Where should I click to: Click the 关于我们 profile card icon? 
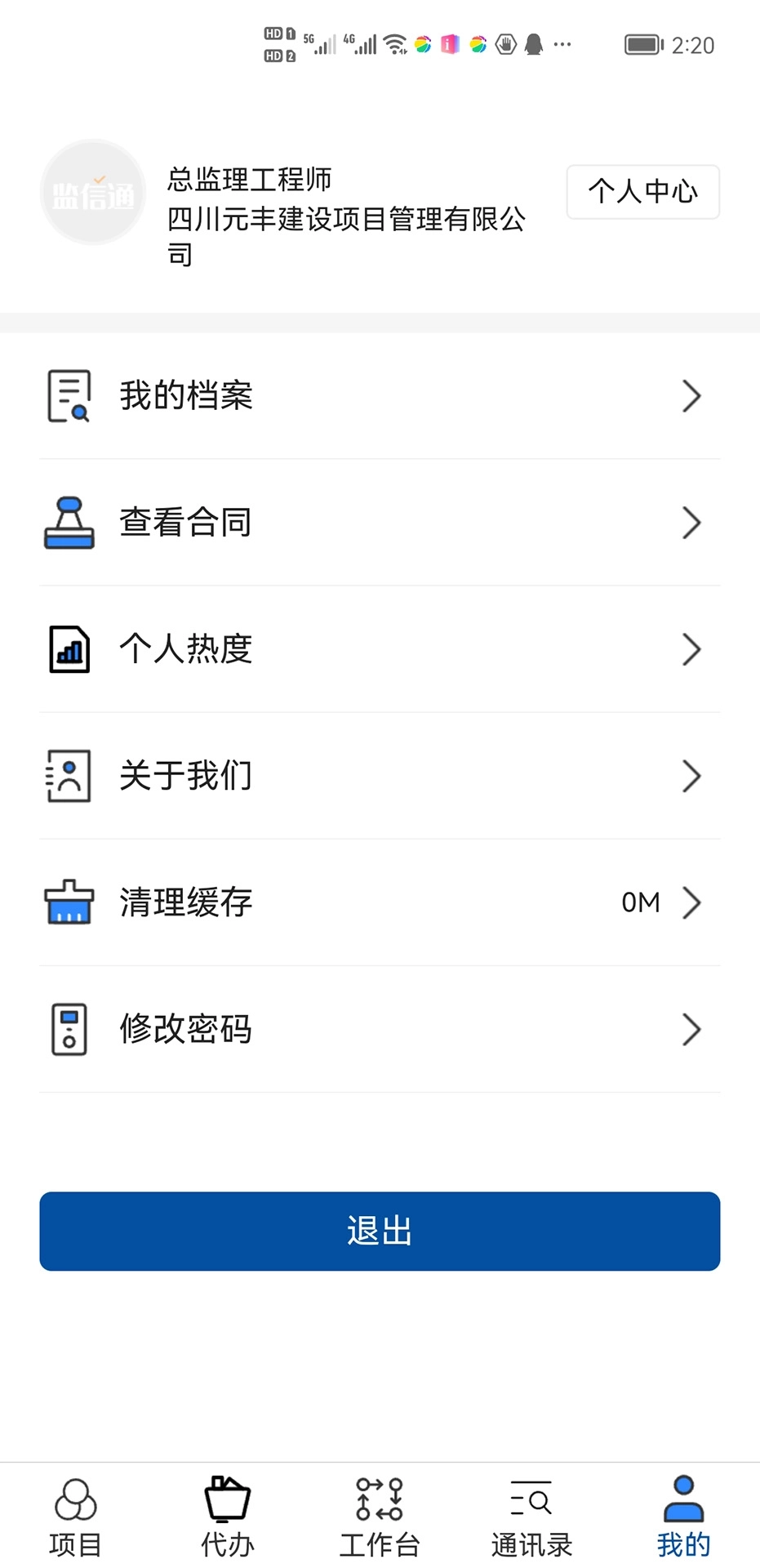point(69,776)
